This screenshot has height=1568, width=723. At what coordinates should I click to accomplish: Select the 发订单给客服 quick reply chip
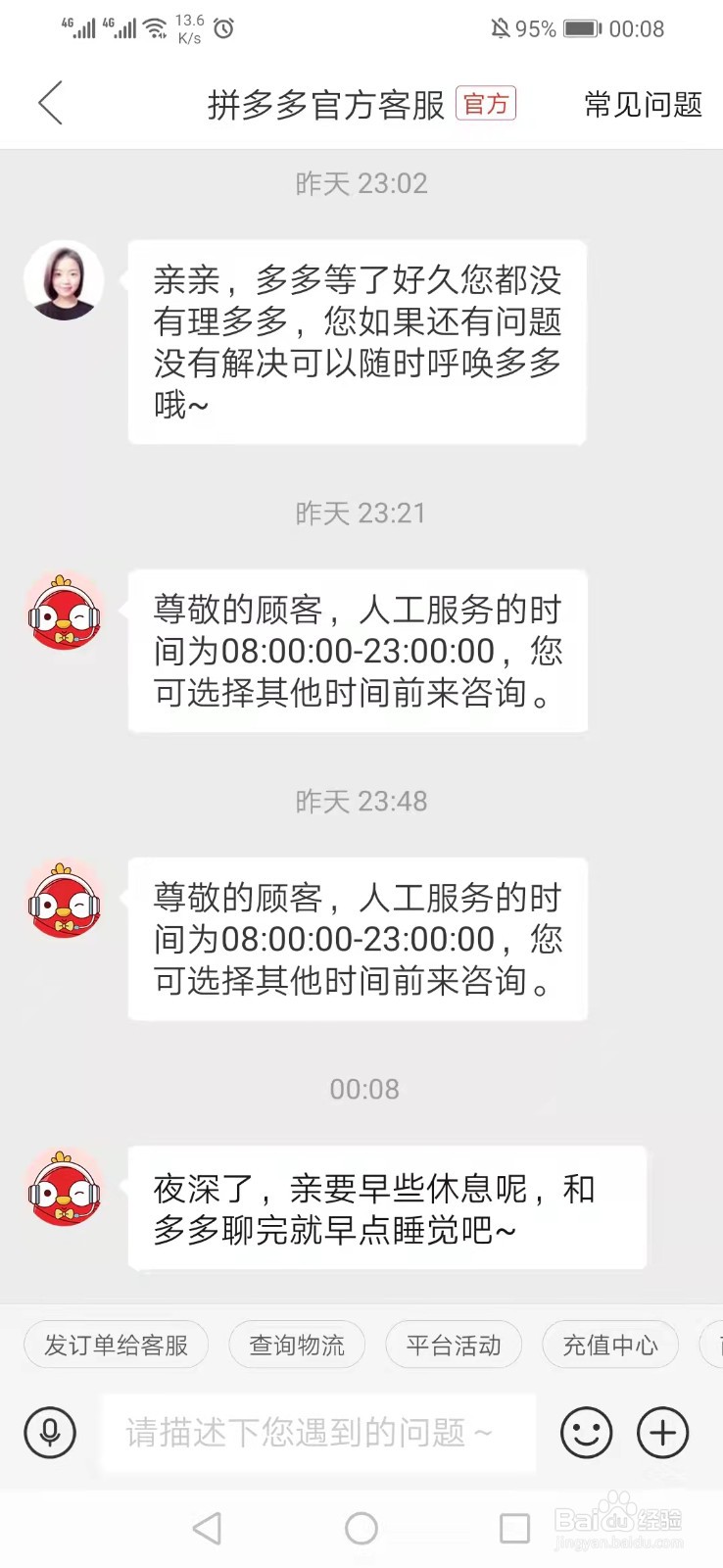pos(115,1345)
